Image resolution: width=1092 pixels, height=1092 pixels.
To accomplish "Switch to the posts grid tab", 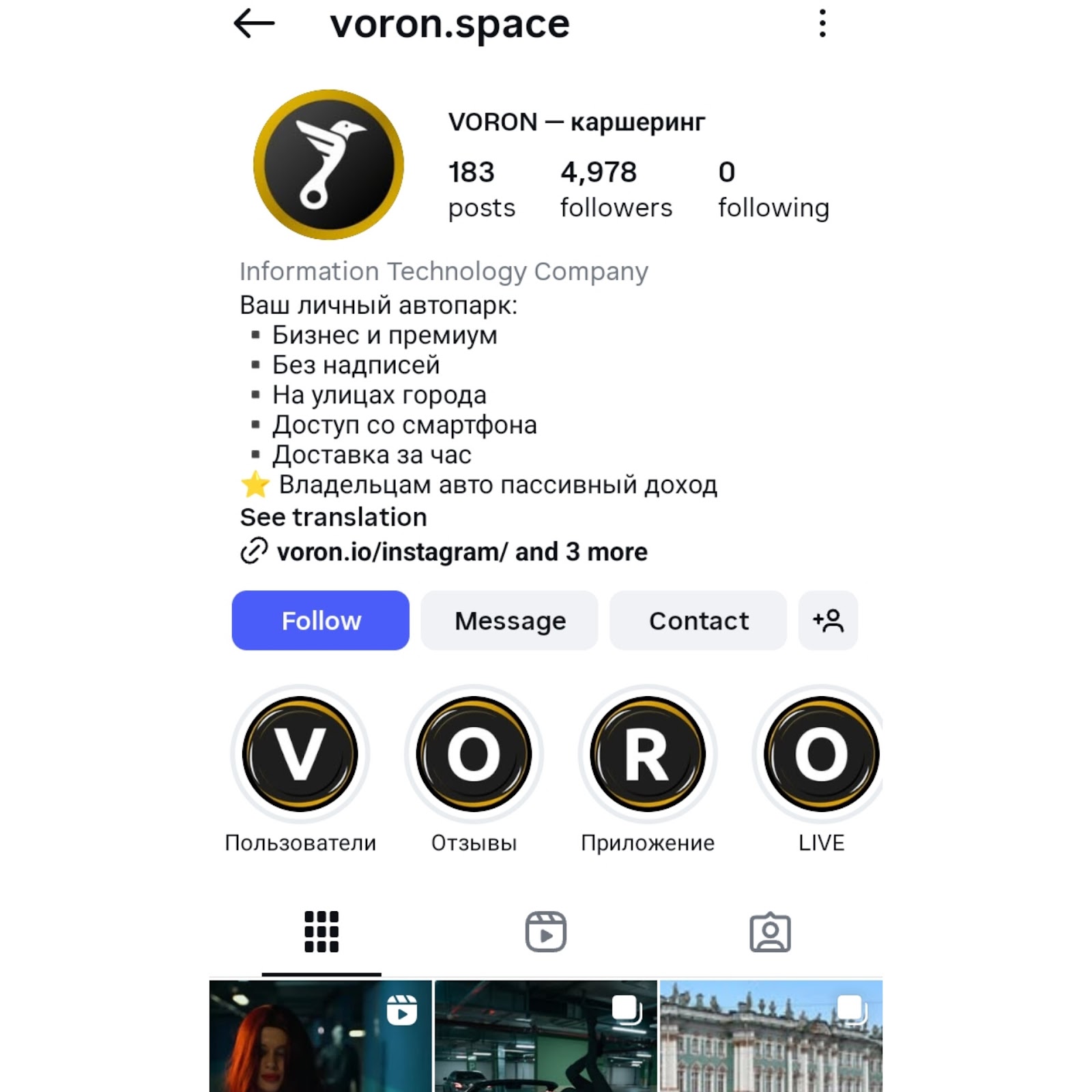I will tap(321, 932).
